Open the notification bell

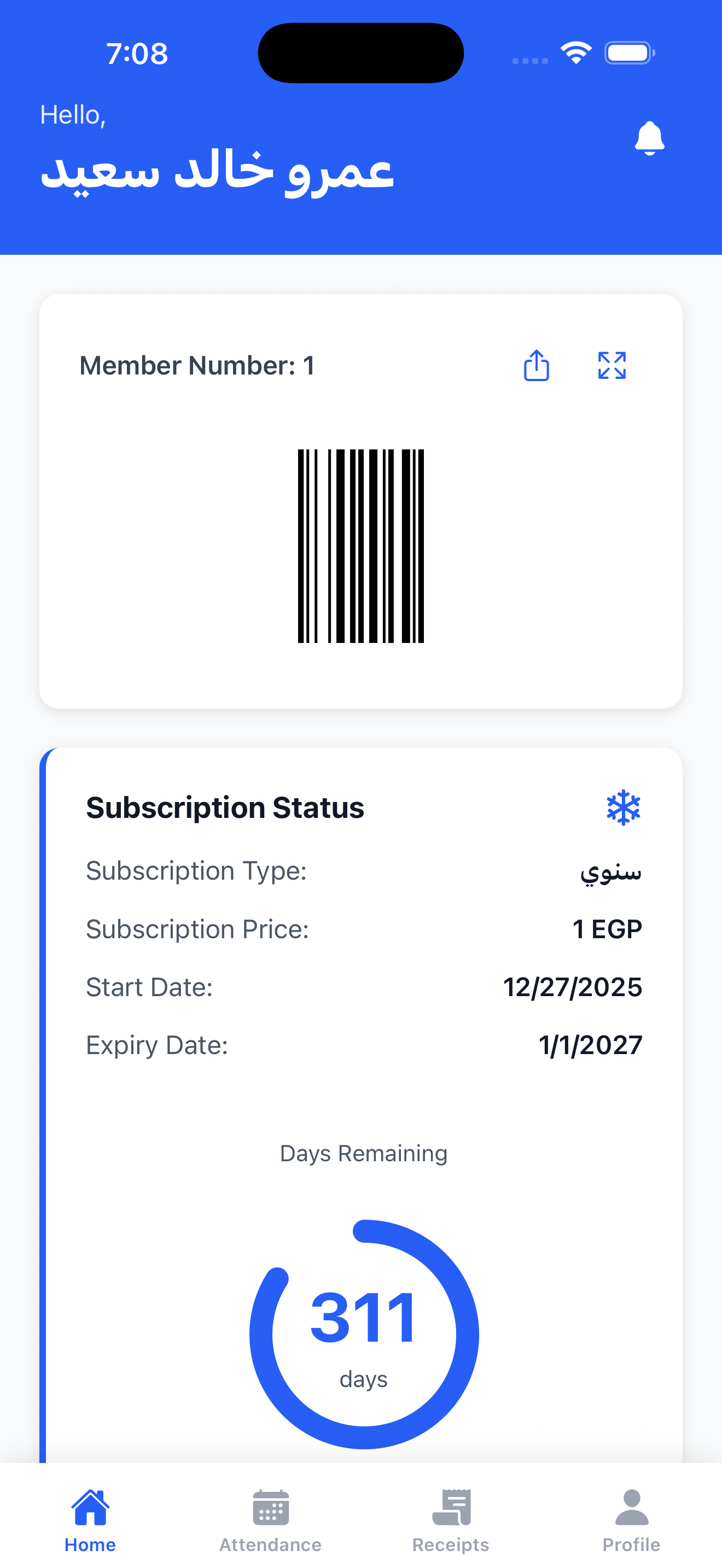pyautogui.click(x=648, y=139)
